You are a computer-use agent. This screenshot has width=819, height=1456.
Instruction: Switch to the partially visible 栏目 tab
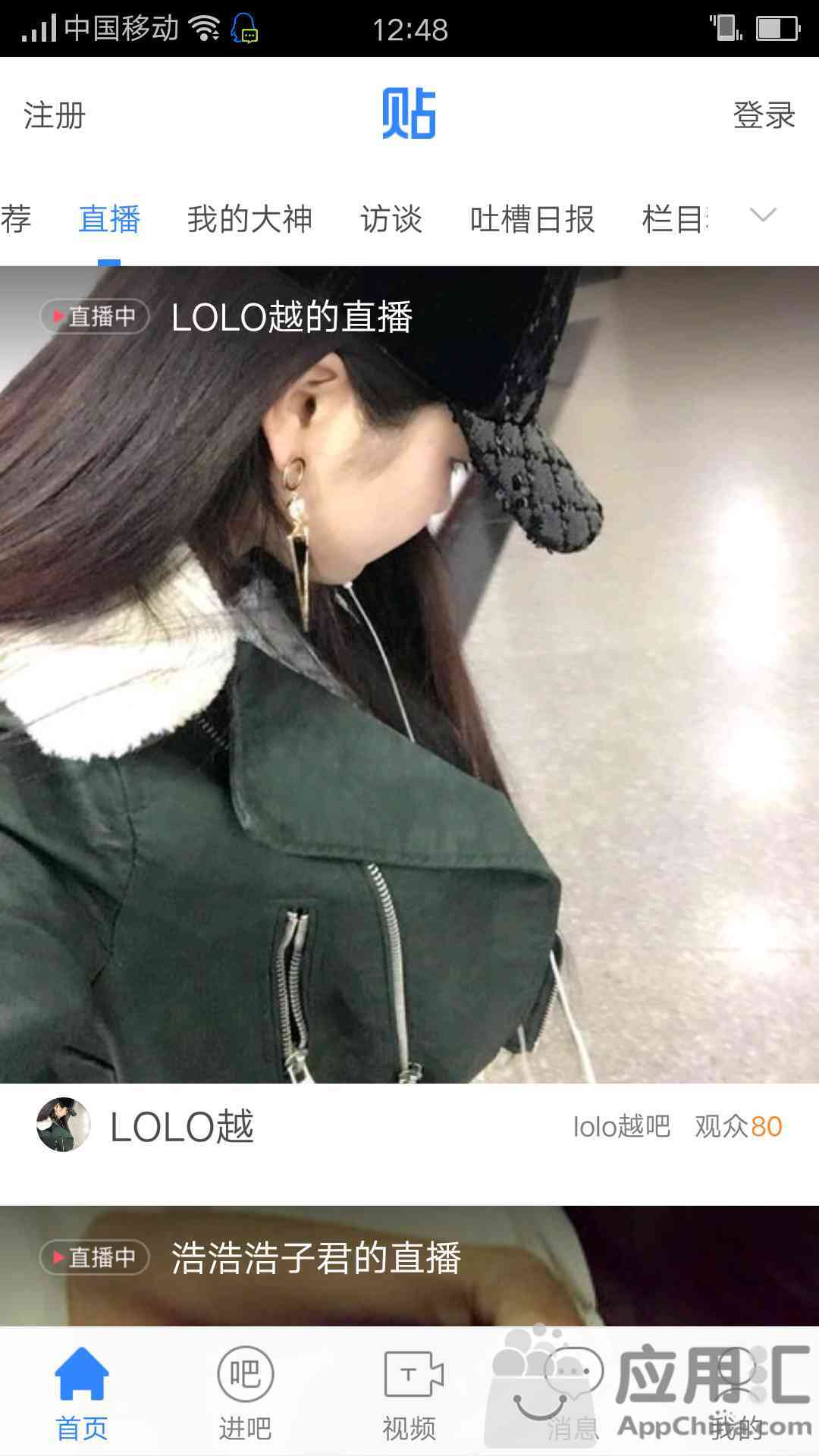tap(675, 219)
